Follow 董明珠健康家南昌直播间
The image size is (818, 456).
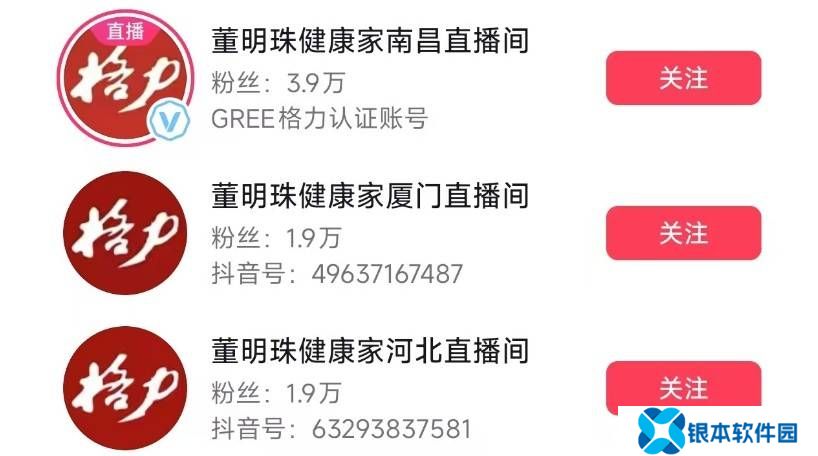(x=683, y=78)
